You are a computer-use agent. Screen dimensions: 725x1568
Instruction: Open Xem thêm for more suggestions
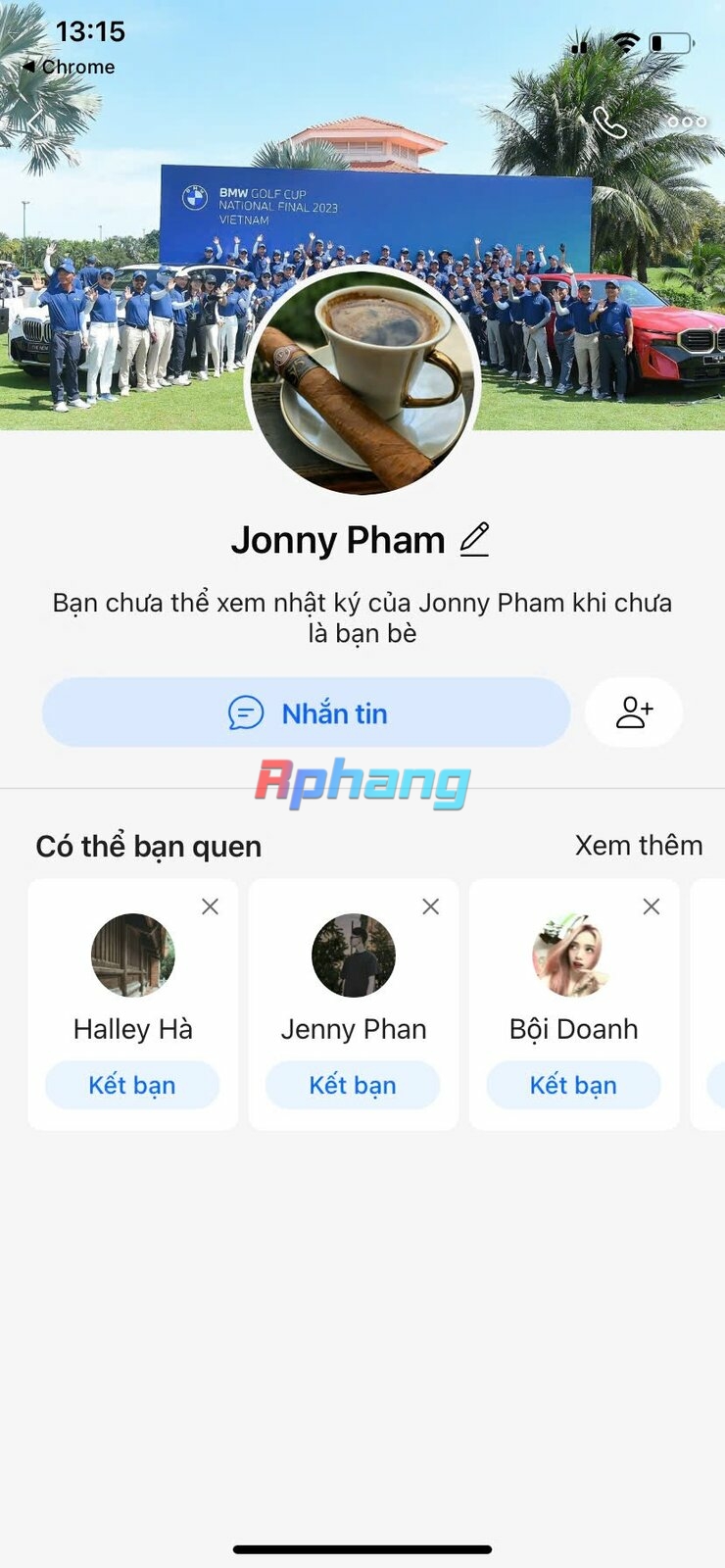(639, 845)
